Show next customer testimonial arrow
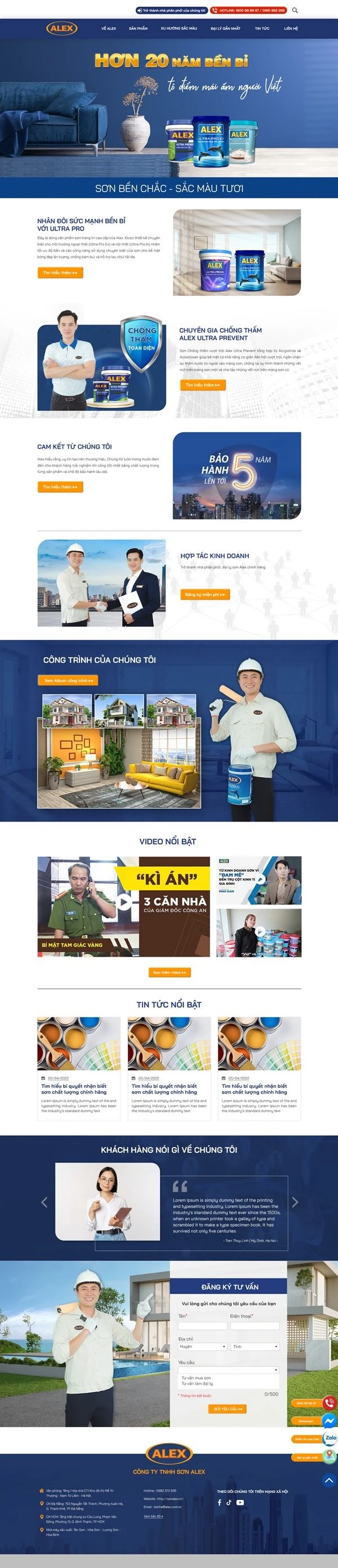 [x=295, y=1202]
